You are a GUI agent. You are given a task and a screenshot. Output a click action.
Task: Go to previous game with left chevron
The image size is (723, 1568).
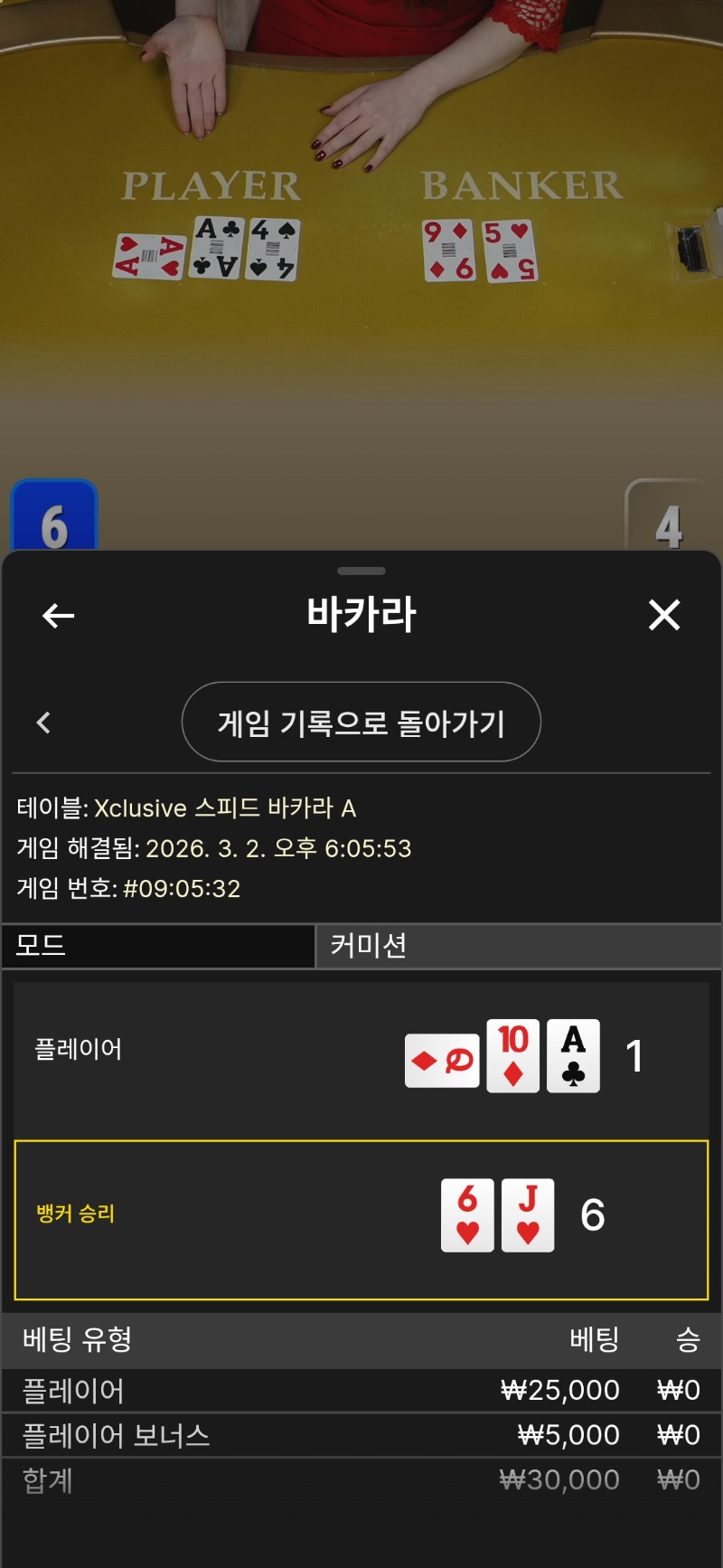(43, 723)
